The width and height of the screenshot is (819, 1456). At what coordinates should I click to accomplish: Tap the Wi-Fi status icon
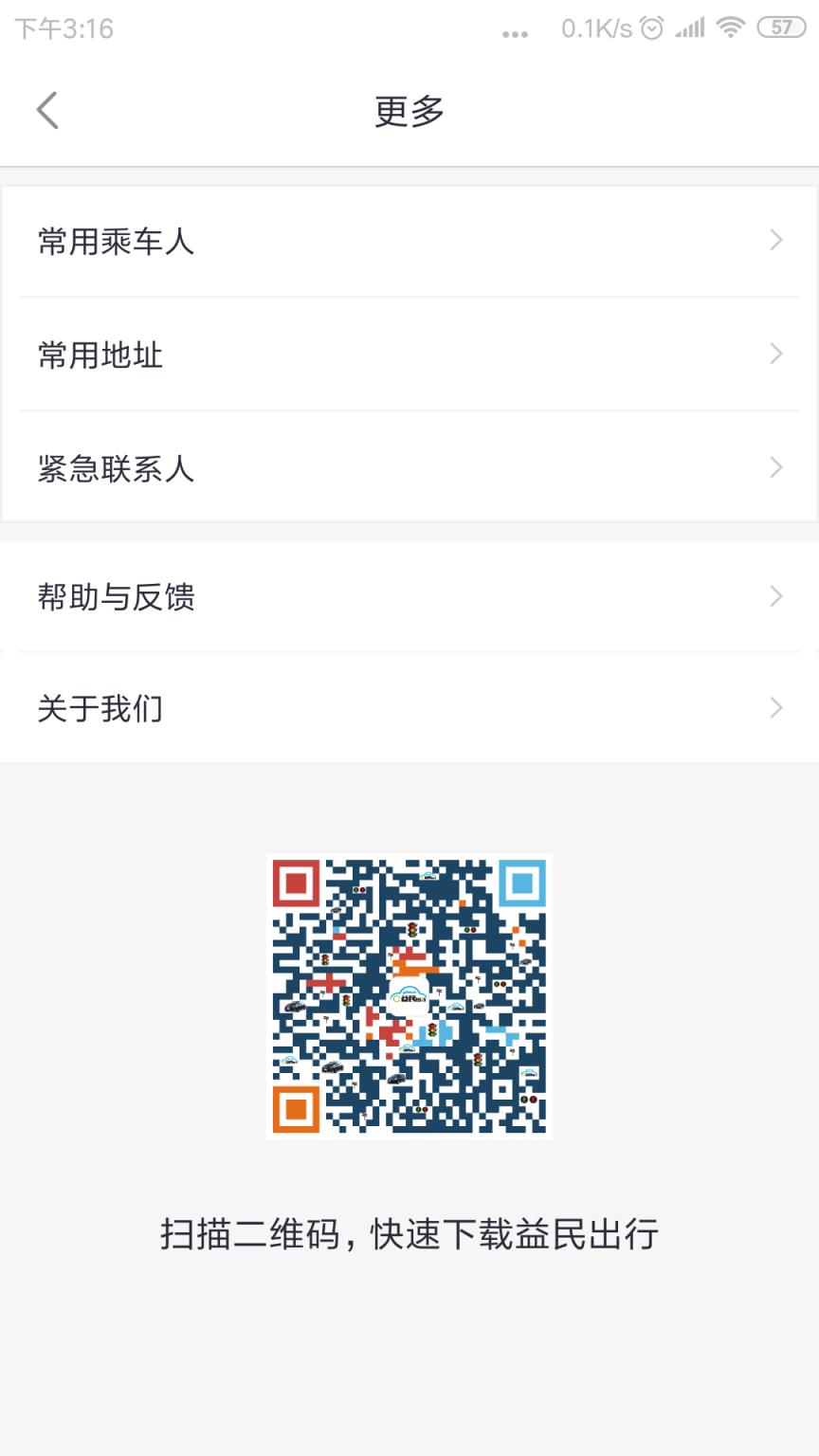coord(728,28)
